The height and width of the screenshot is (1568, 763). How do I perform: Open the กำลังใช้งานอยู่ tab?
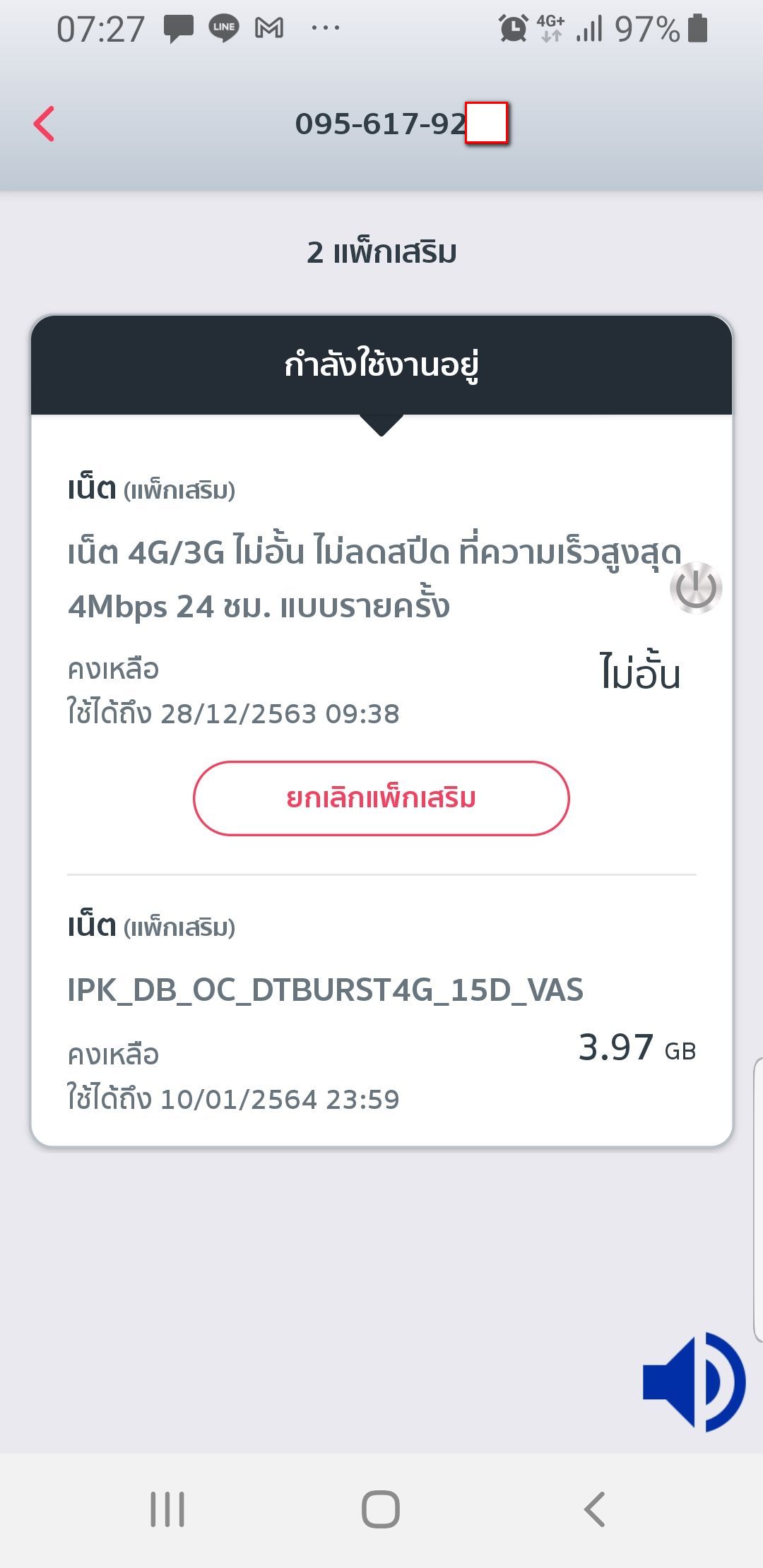(x=381, y=364)
